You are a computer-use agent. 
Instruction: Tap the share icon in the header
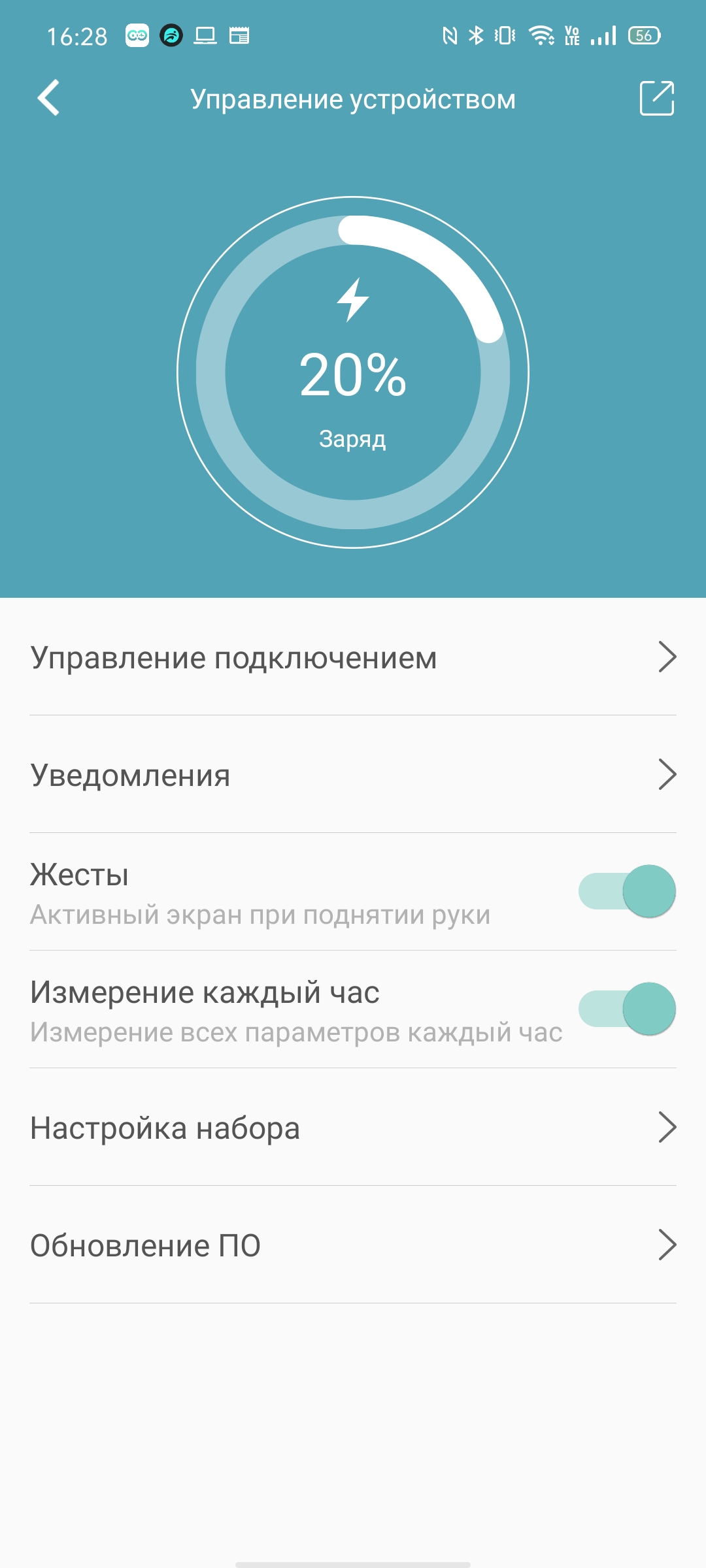656,98
